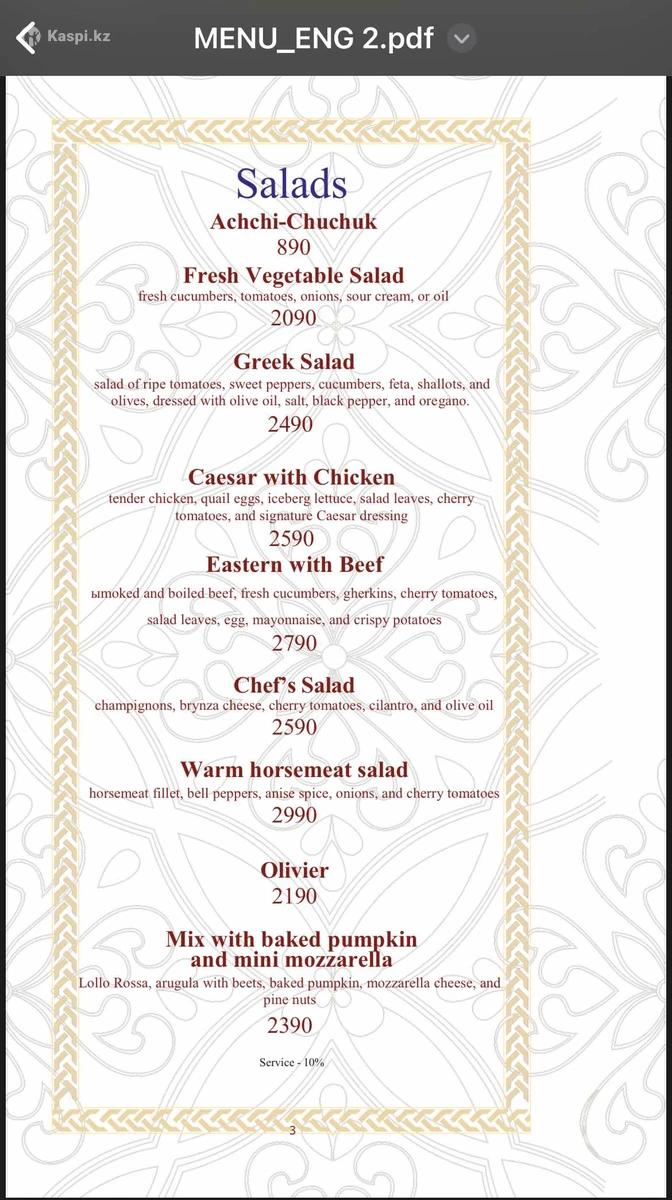Screen dimensions: 672x1200
Task: Expand the MENU_ENG 2.pdf title dropdown
Action: tap(461, 39)
